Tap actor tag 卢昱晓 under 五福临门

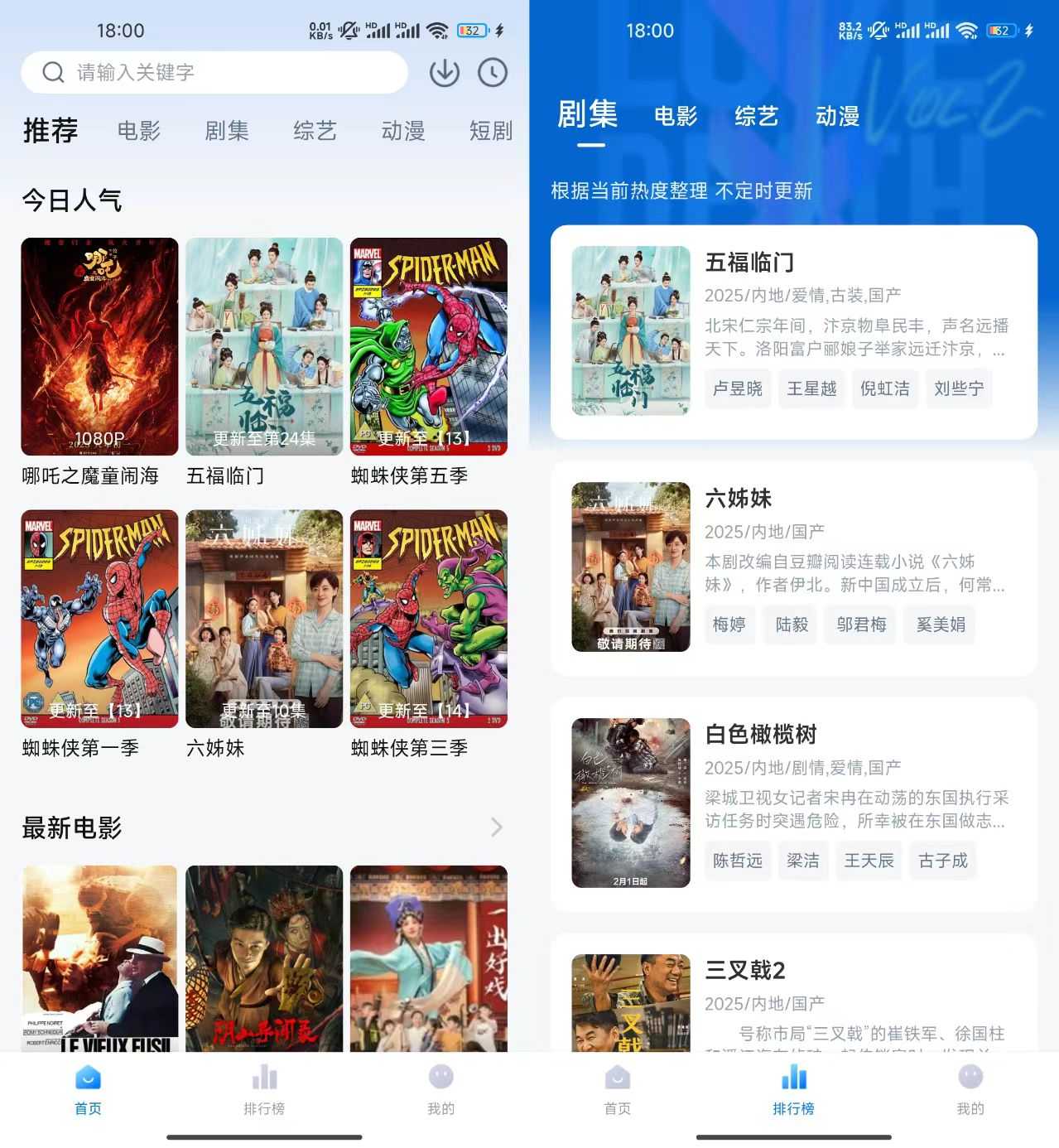click(737, 388)
